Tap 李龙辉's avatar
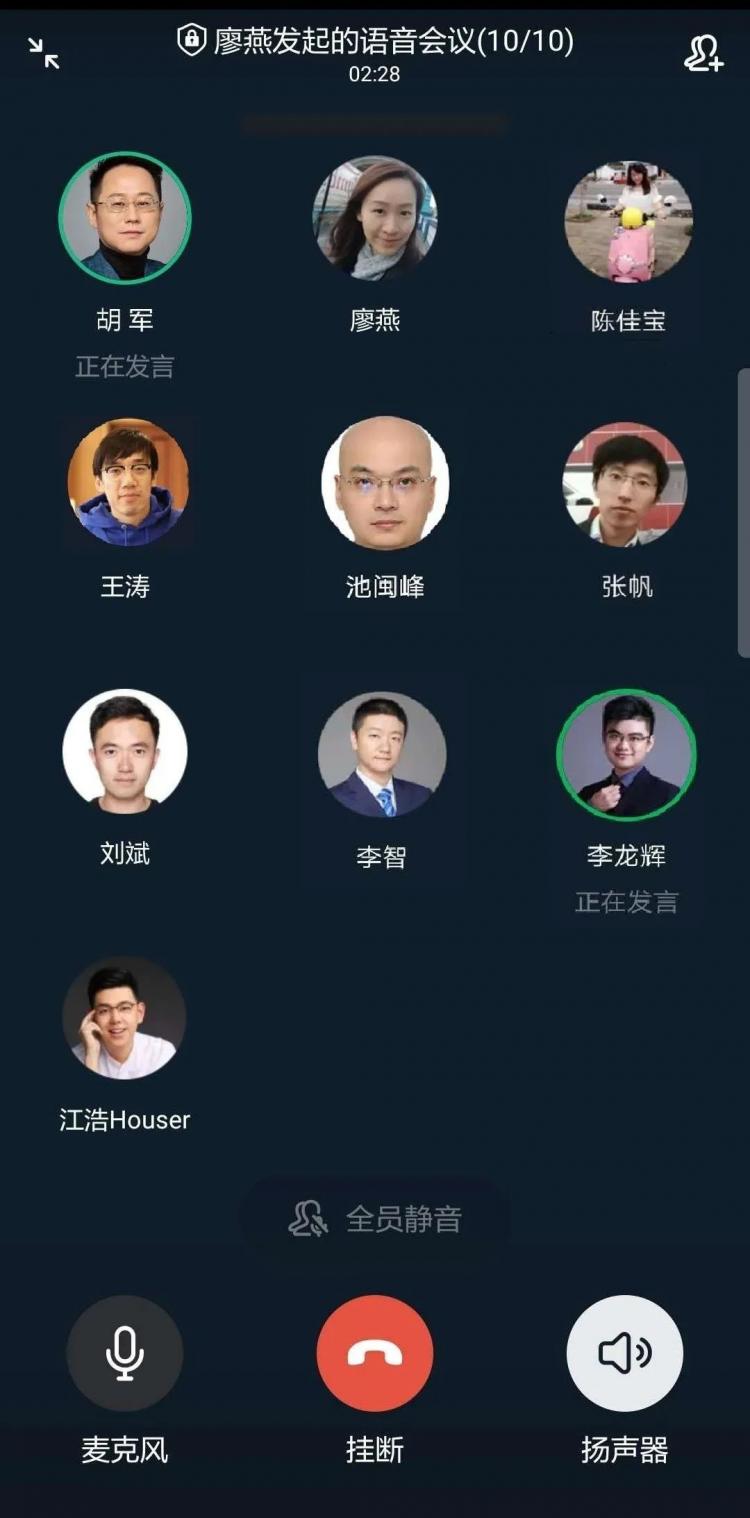 point(626,754)
